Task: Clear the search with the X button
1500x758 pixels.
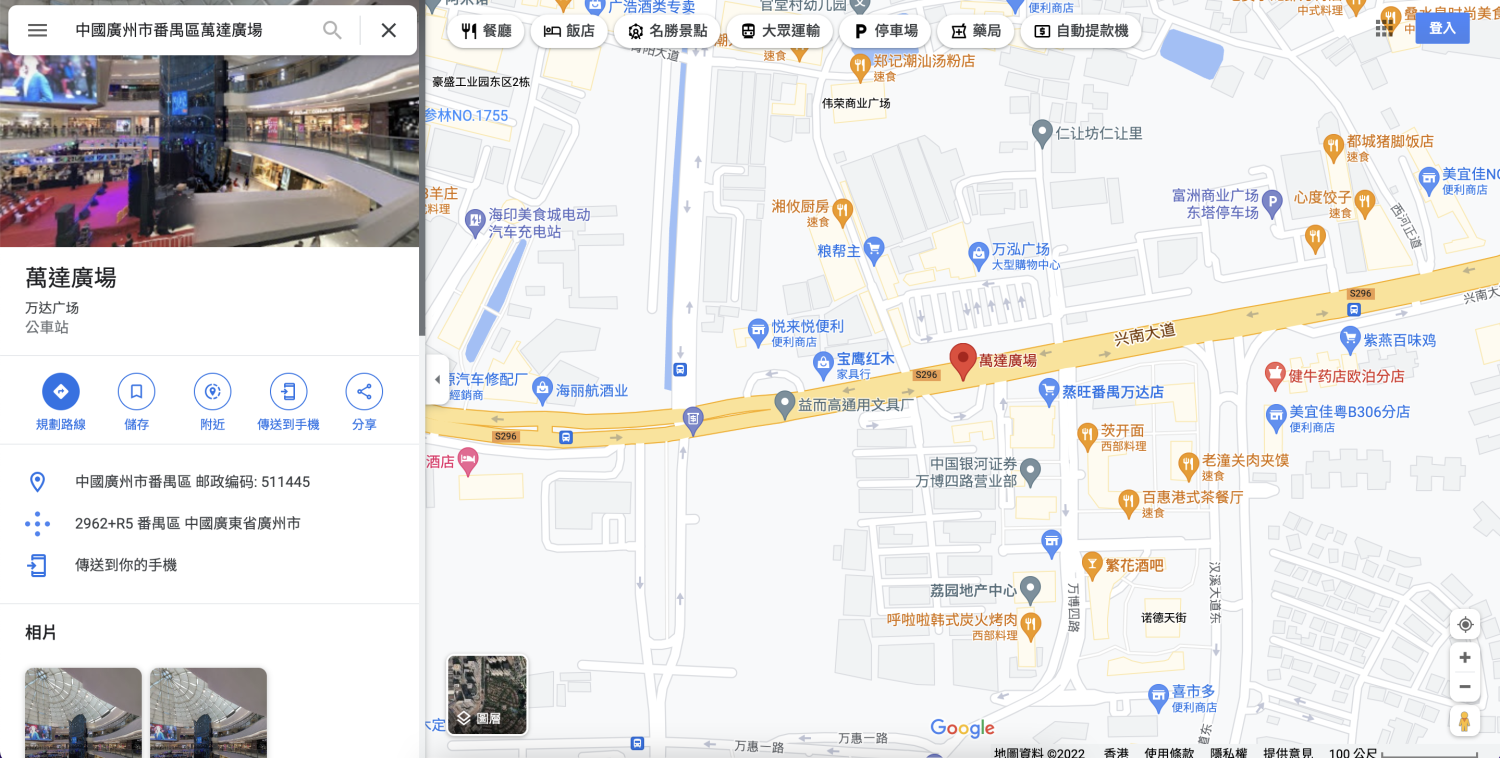Action: 389,30
